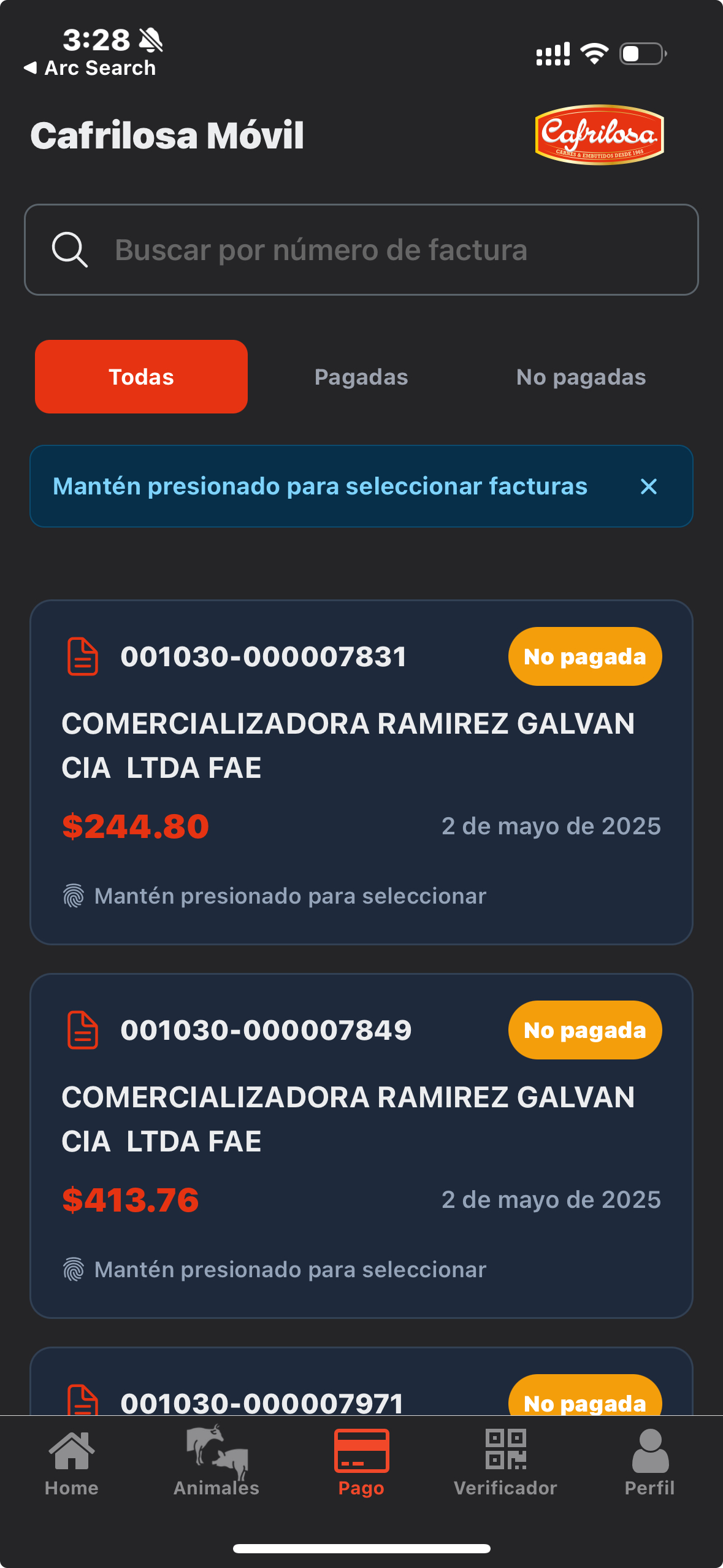Open the Verificador tab
Viewport: 723px width, 1568px height.
(x=505, y=1462)
